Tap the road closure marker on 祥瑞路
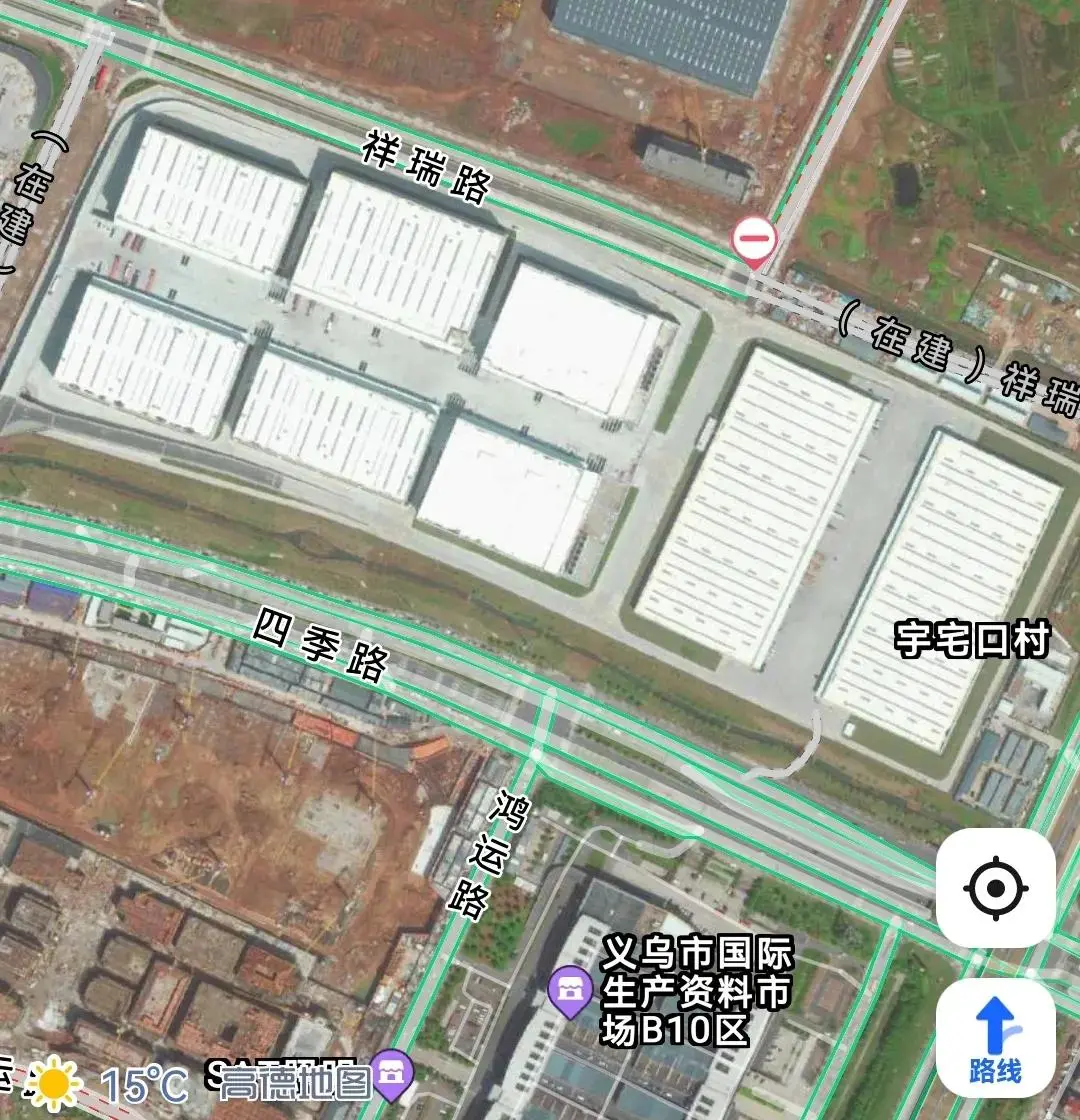 (x=754, y=241)
